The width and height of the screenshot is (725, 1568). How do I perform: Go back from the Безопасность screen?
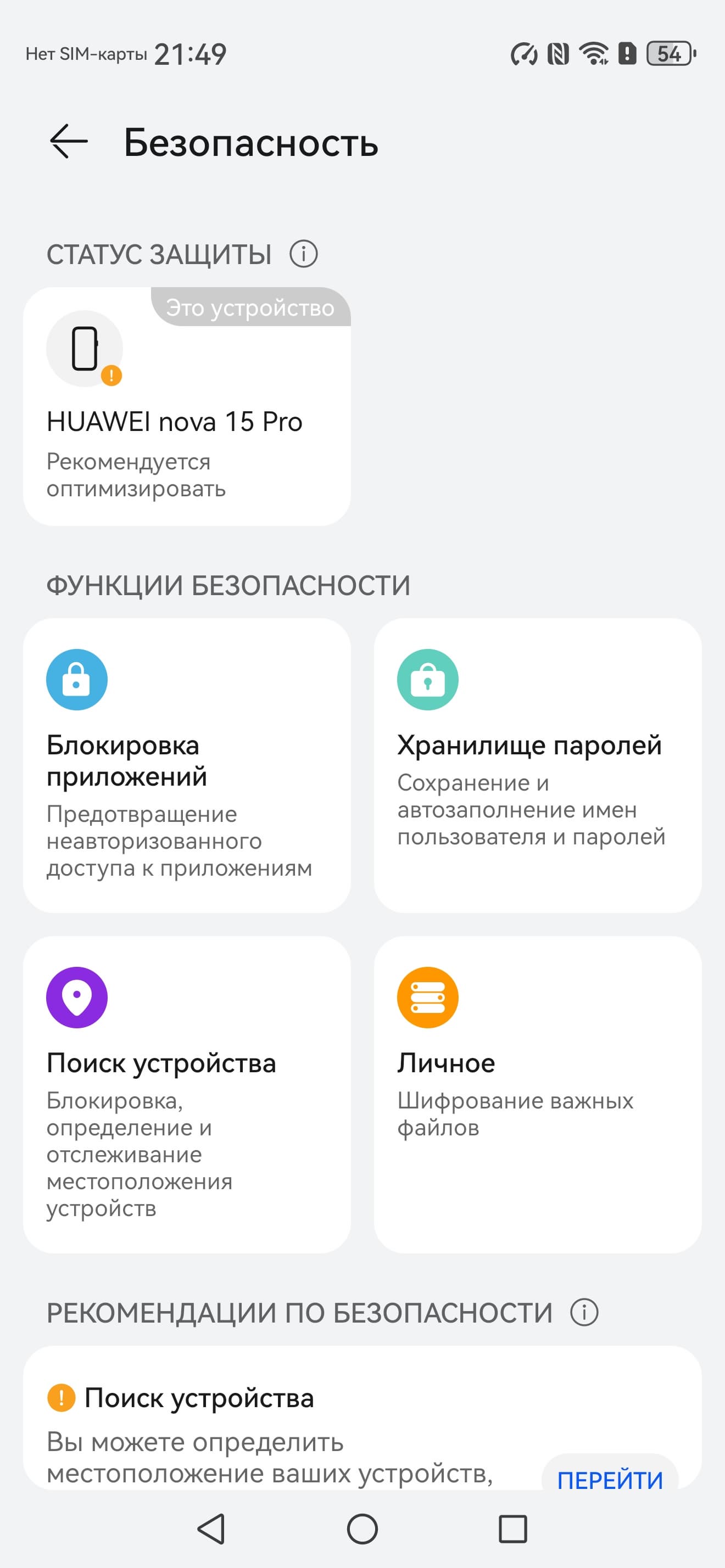(68, 142)
